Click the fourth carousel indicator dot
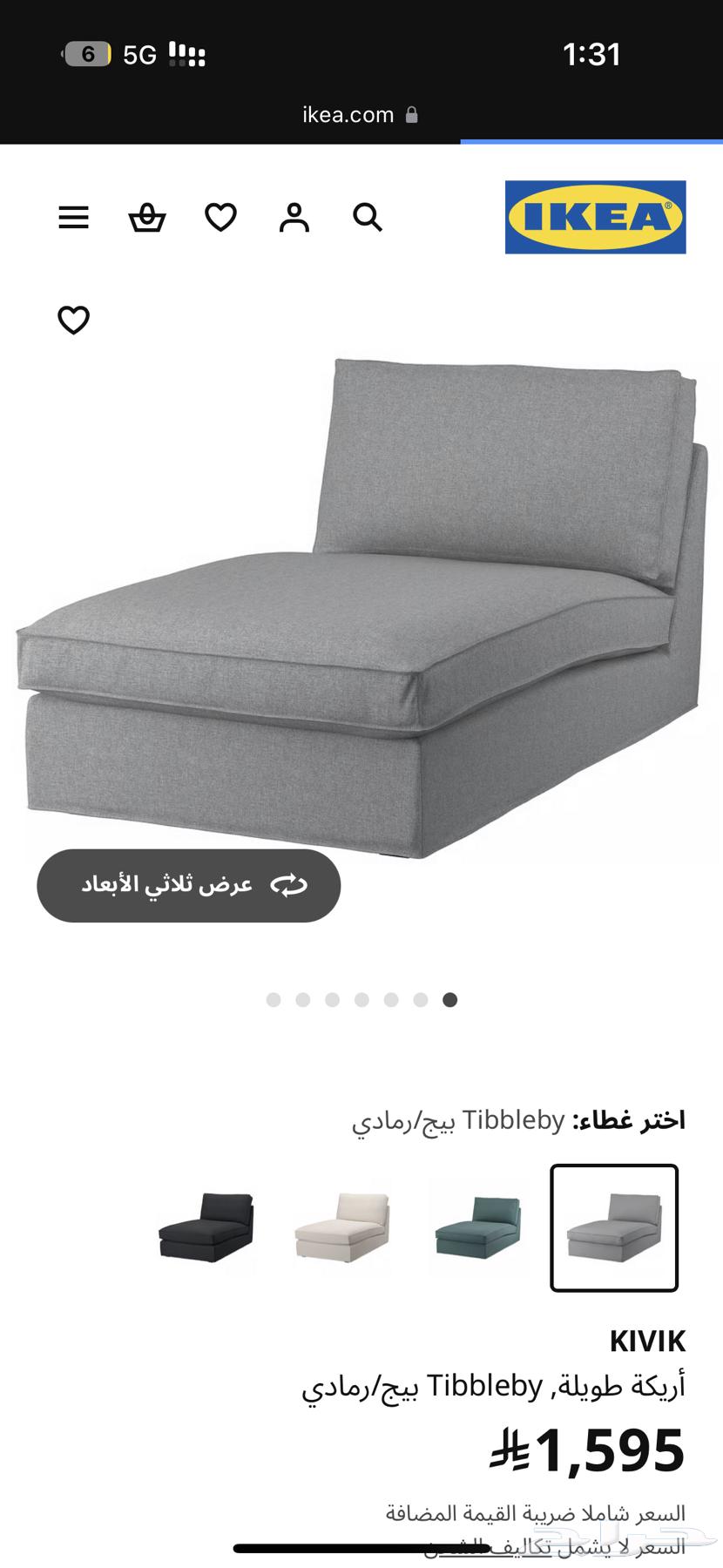The image size is (723, 1568). pyautogui.click(x=361, y=1000)
